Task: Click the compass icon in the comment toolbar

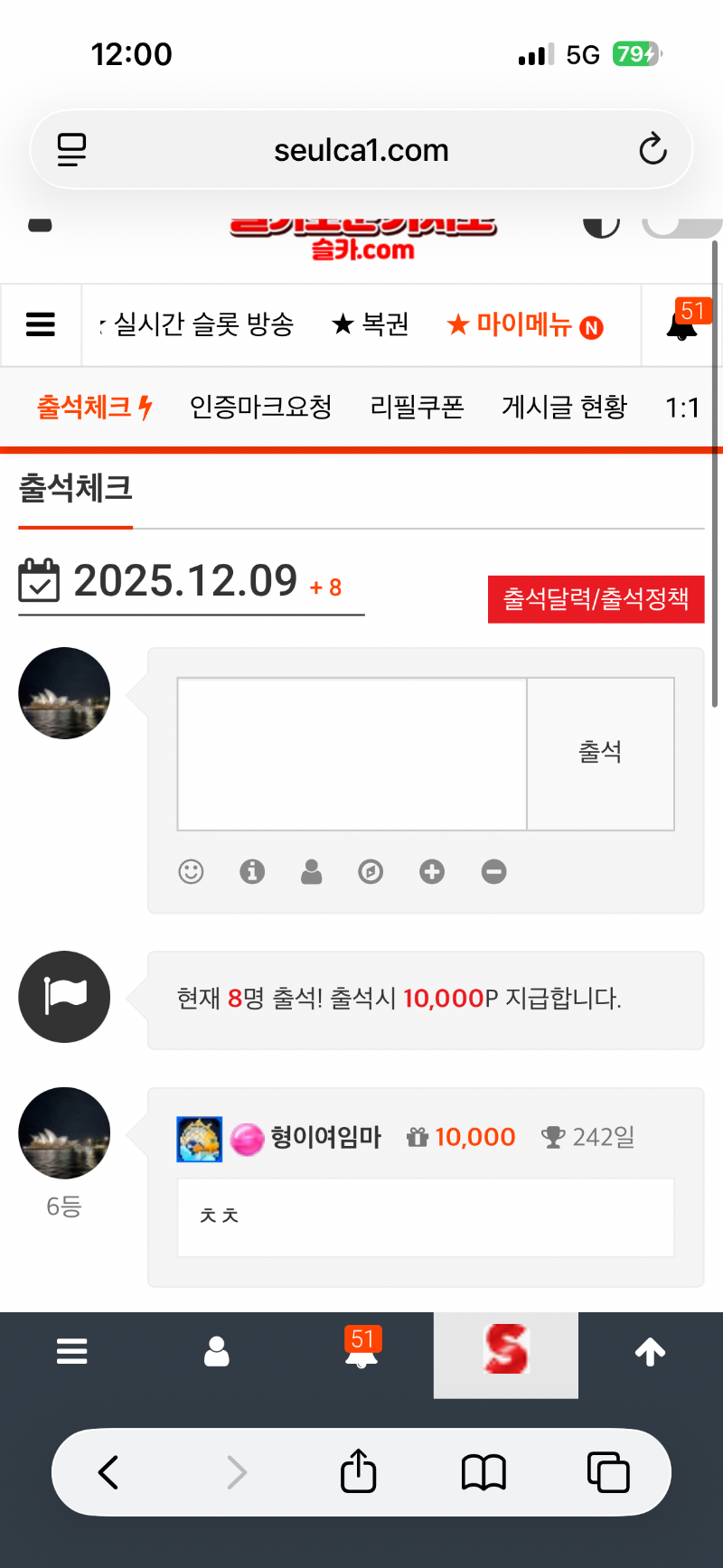Action: (x=371, y=872)
